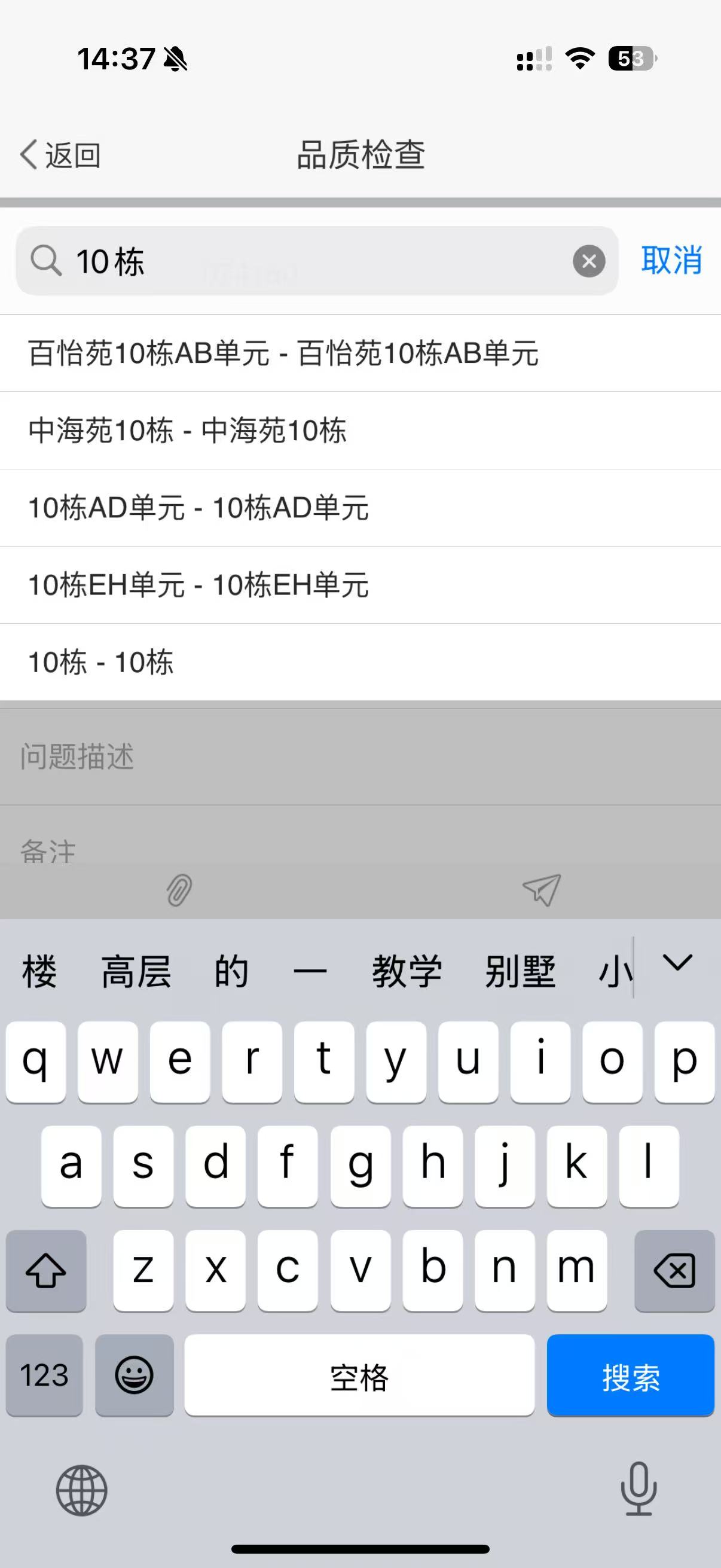The height and width of the screenshot is (1568, 721).
Task: Clear the search text with the x icon
Action: pyautogui.click(x=587, y=262)
